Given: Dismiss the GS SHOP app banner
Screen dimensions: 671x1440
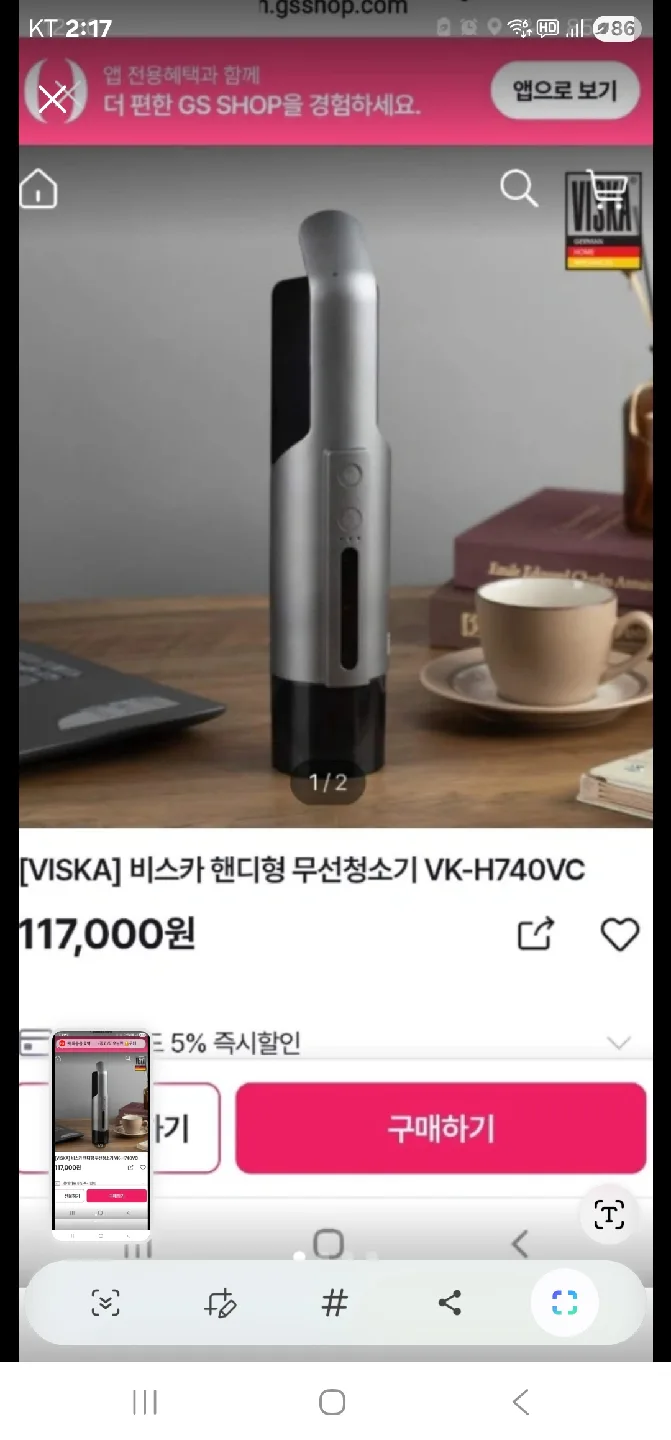Looking at the screenshot, I should [x=52, y=98].
